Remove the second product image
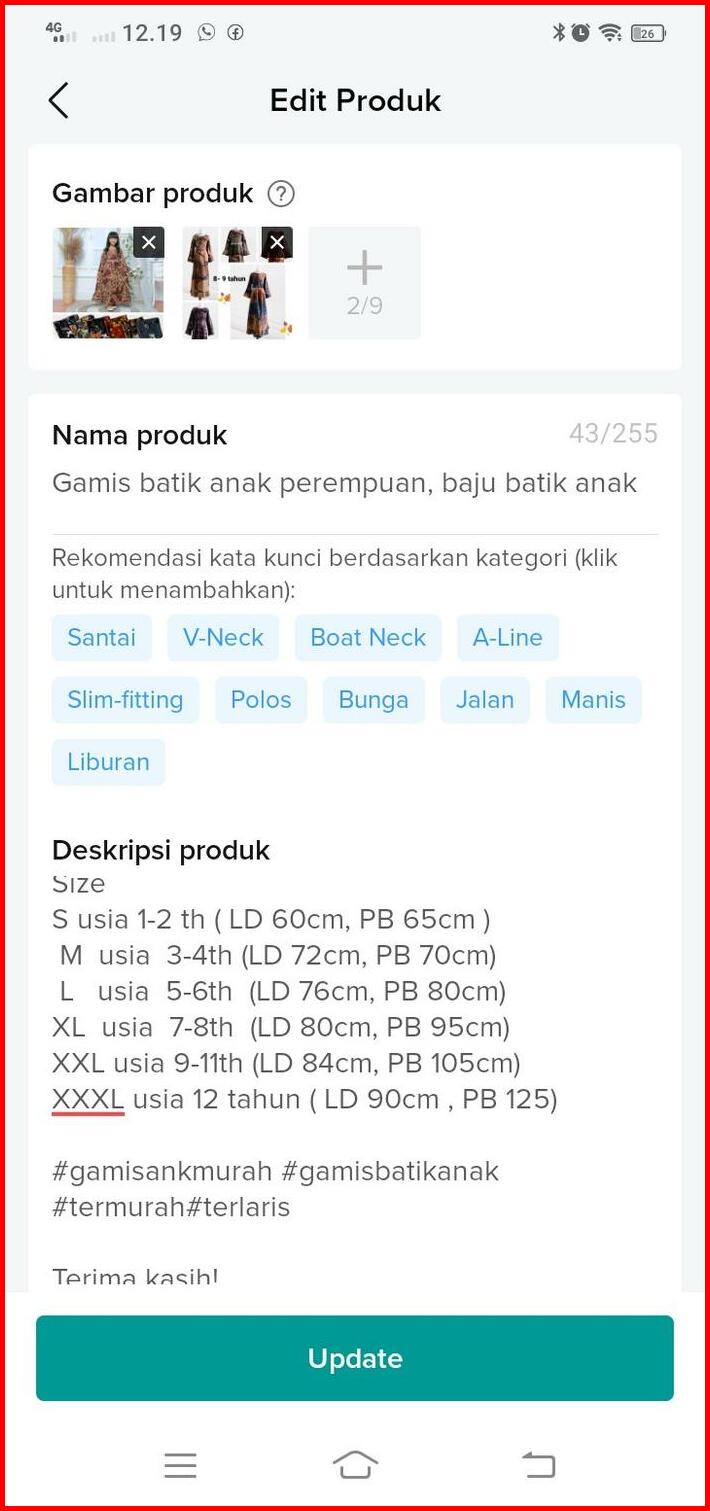The width and height of the screenshot is (710, 1511). coord(277,242)
